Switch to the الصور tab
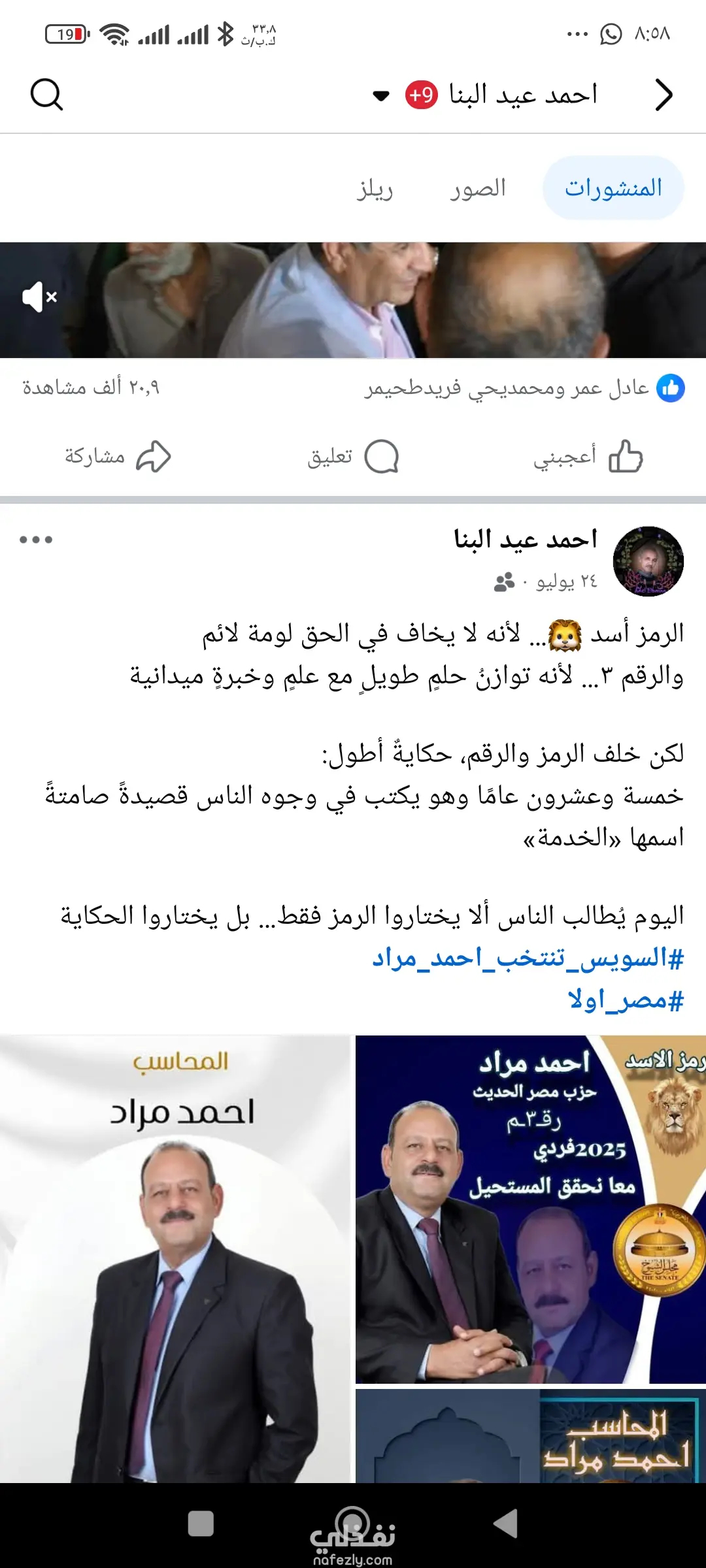The width and height of the screenshot is (706, 1568). tap(478, 188)
